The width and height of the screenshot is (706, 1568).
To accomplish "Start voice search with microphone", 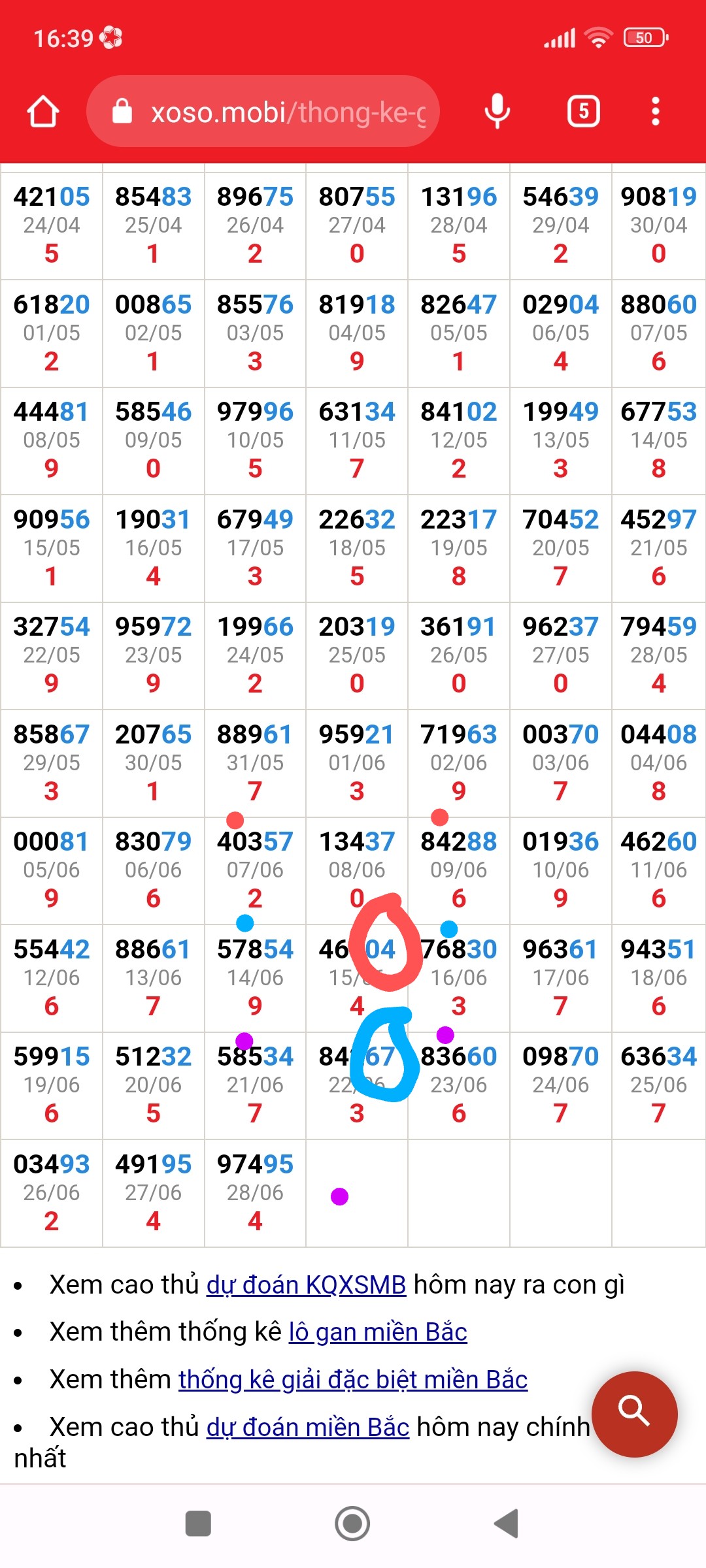I will click(x=497, y=112).
